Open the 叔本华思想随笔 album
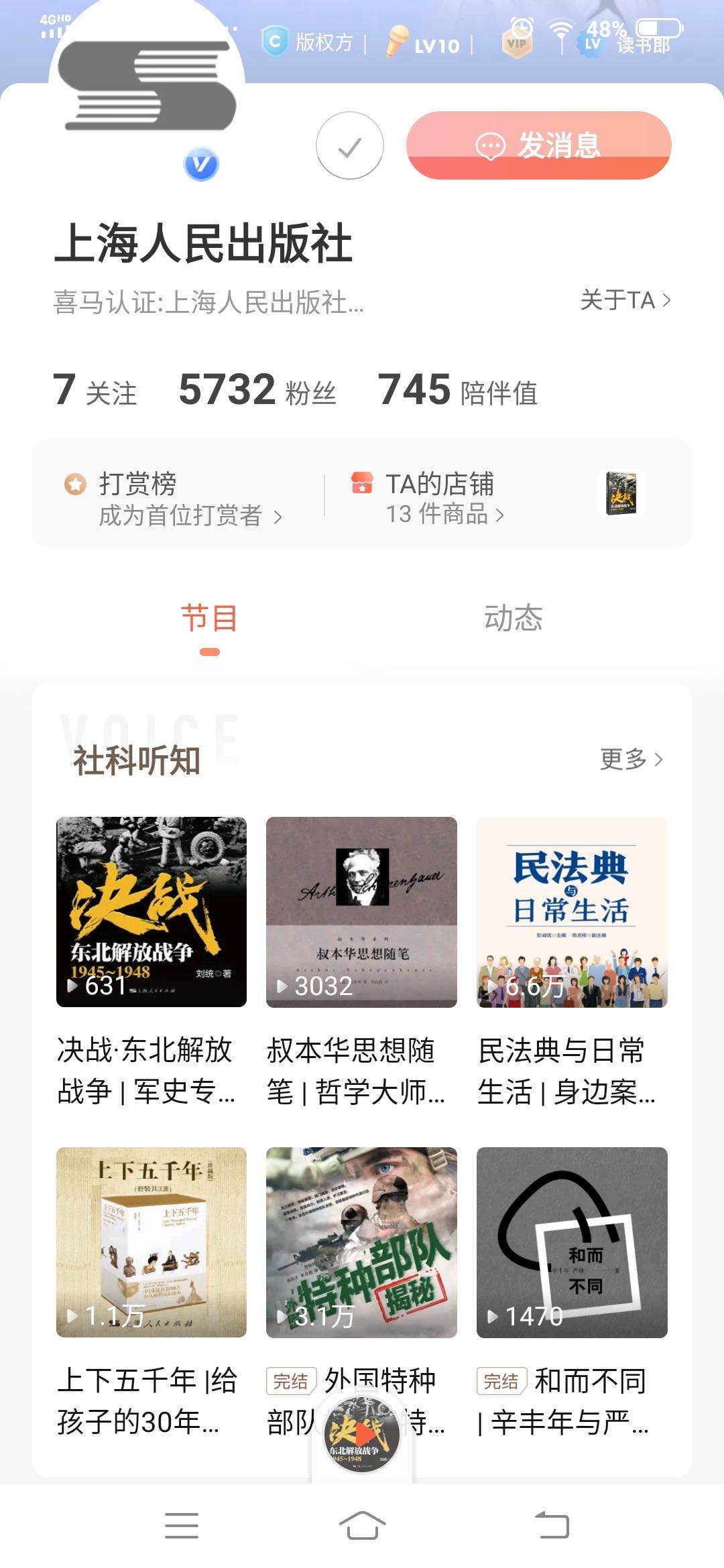 pos(361,912)
